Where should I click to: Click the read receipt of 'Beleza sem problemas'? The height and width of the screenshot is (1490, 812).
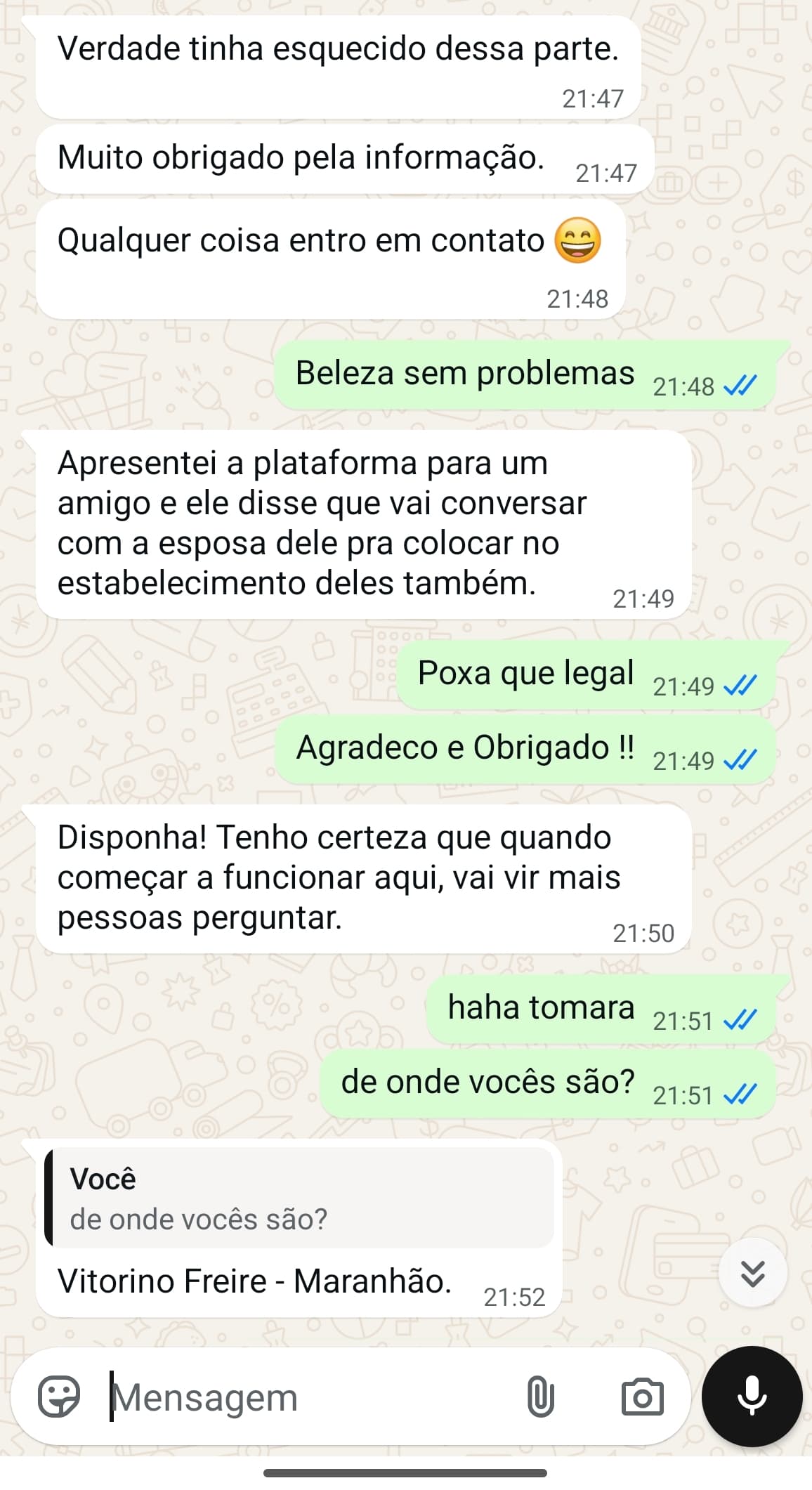740,385
